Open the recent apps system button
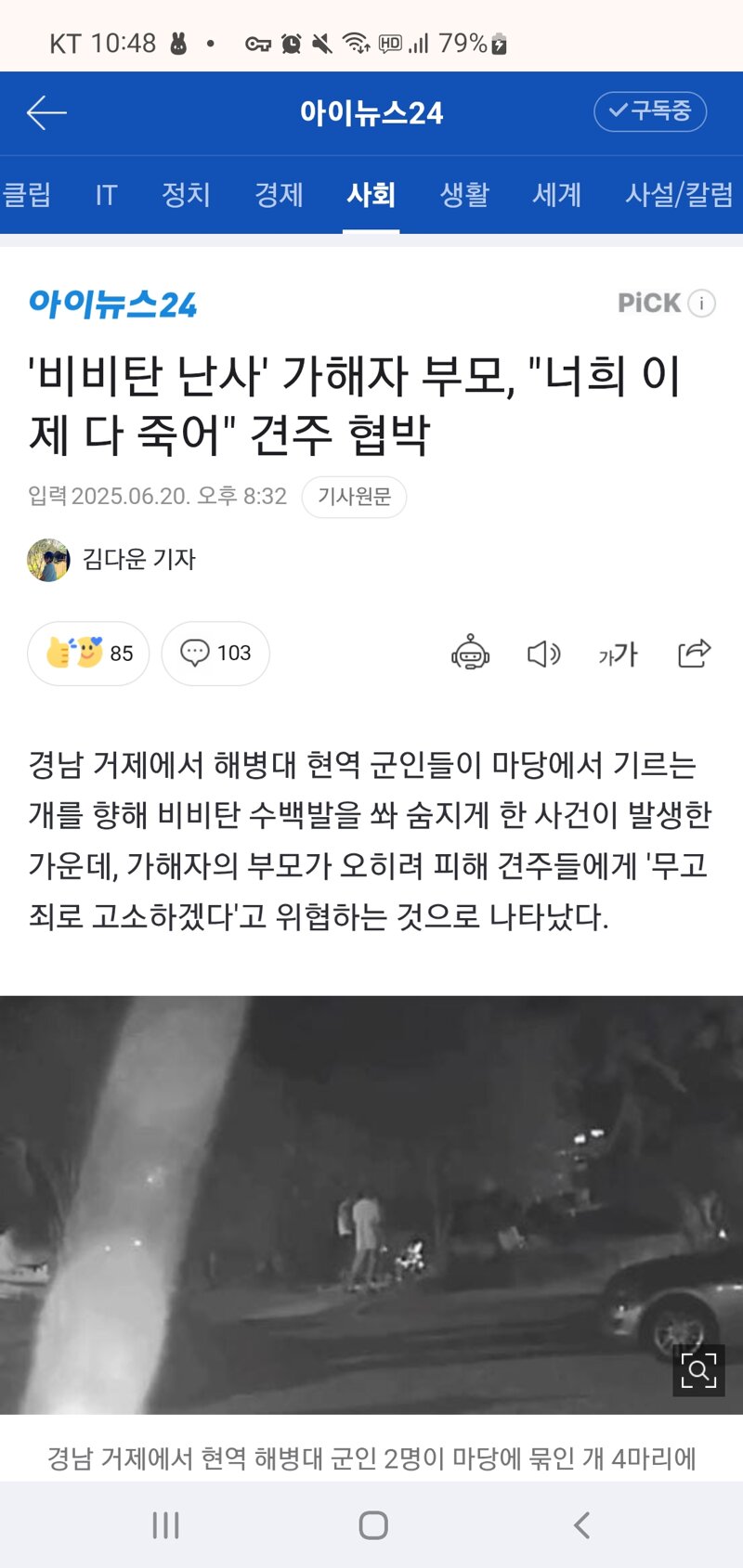 click(166, 1525)
